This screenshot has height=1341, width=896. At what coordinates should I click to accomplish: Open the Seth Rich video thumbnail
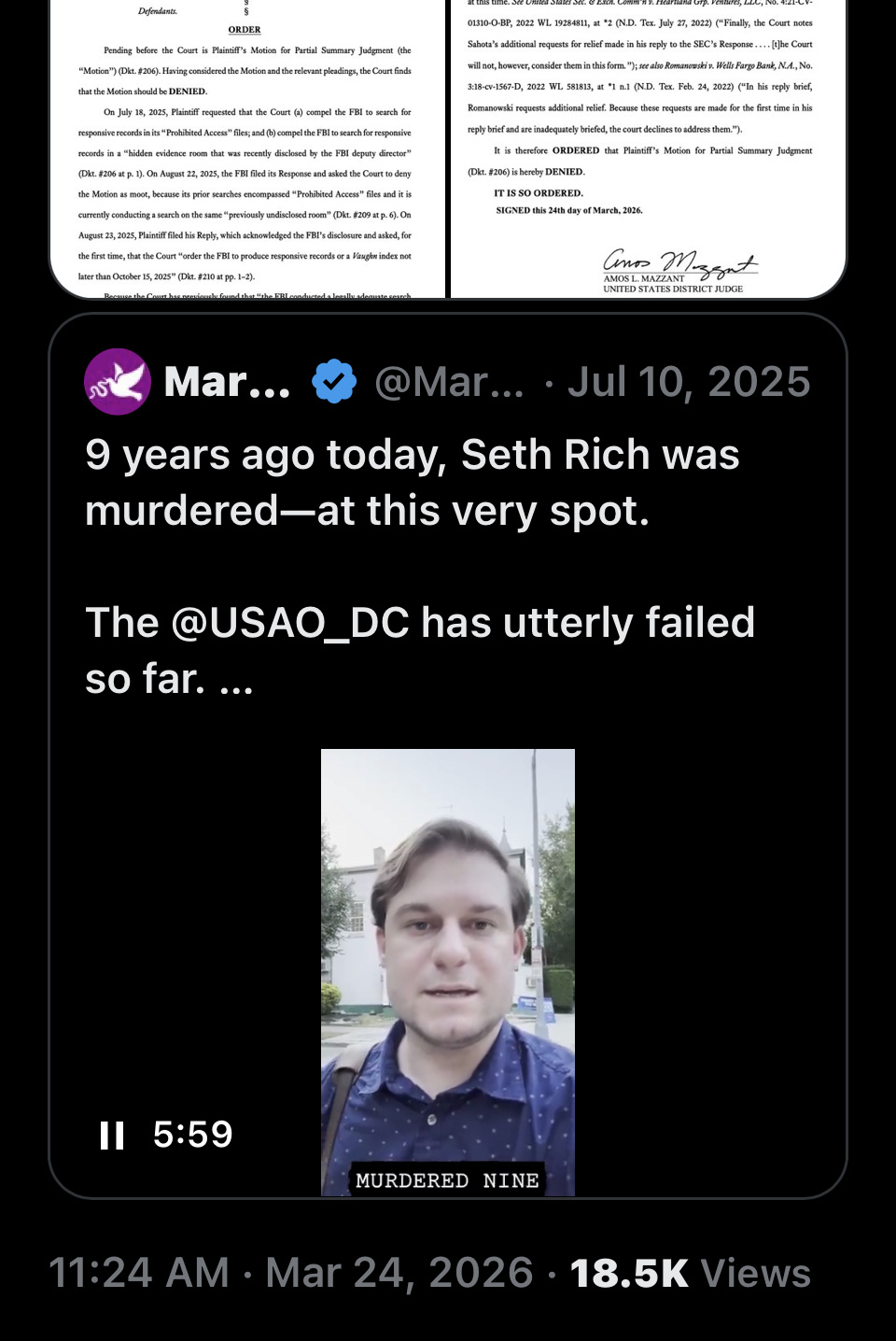coord(448,971)
